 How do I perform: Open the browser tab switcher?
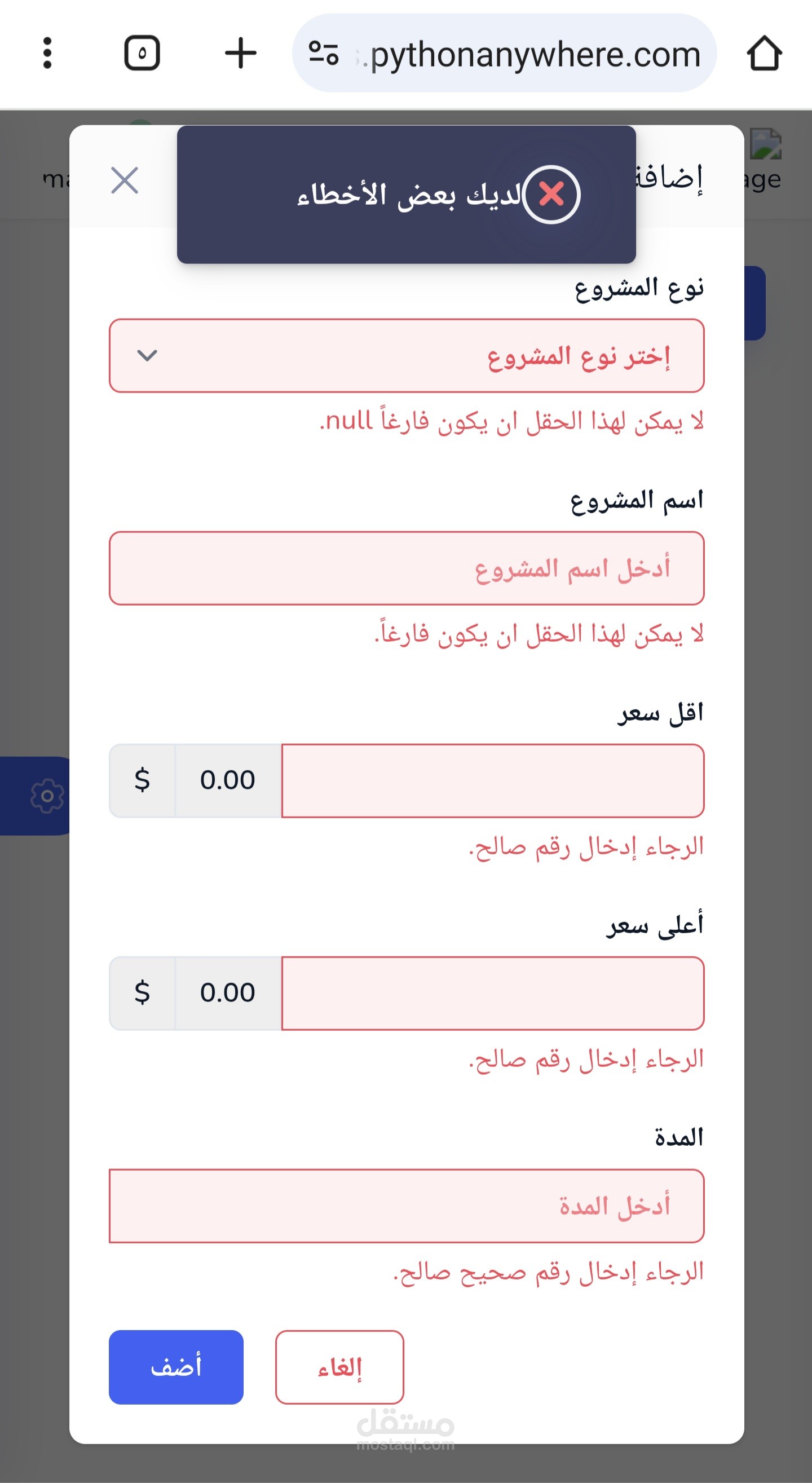click(x=142, y=53)
